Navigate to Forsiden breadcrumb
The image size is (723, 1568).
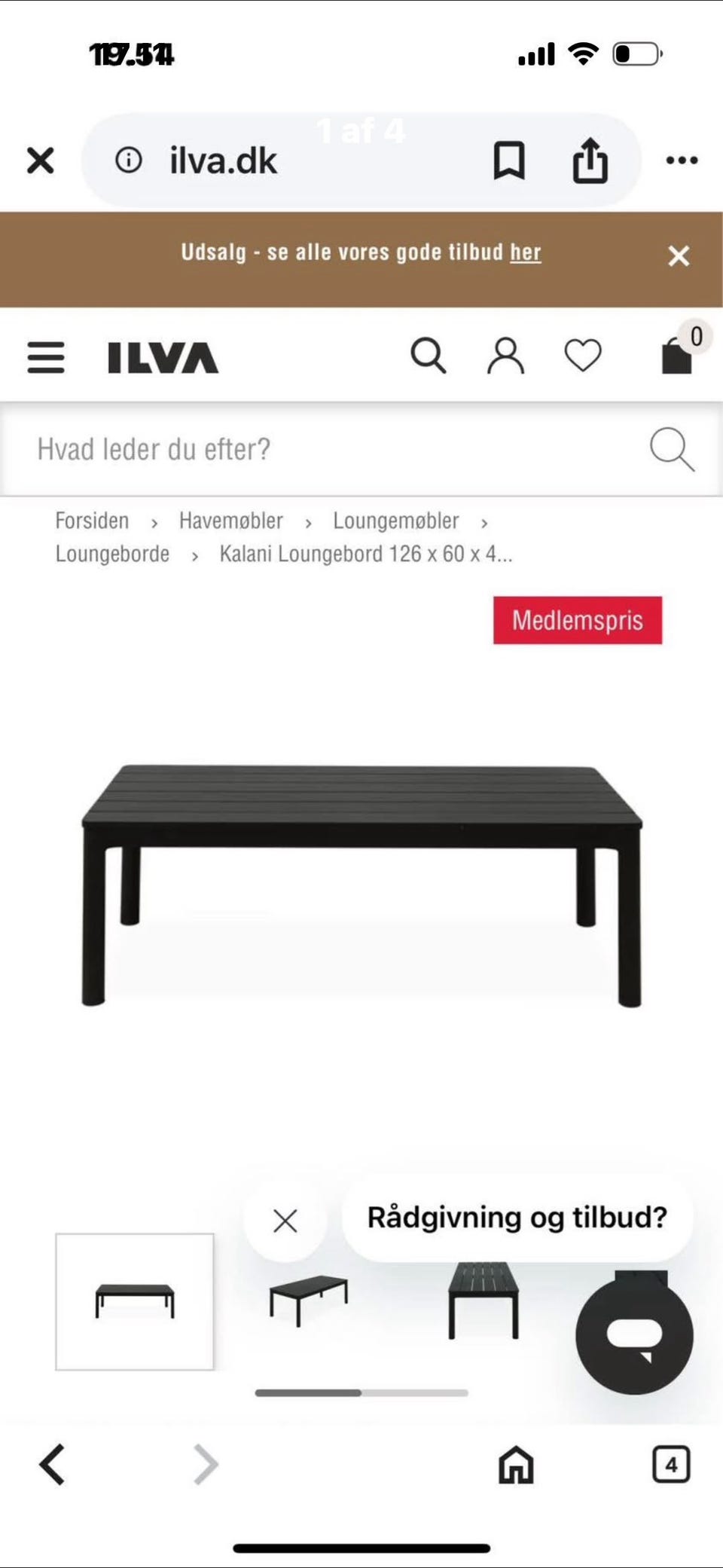coord(92,521)
